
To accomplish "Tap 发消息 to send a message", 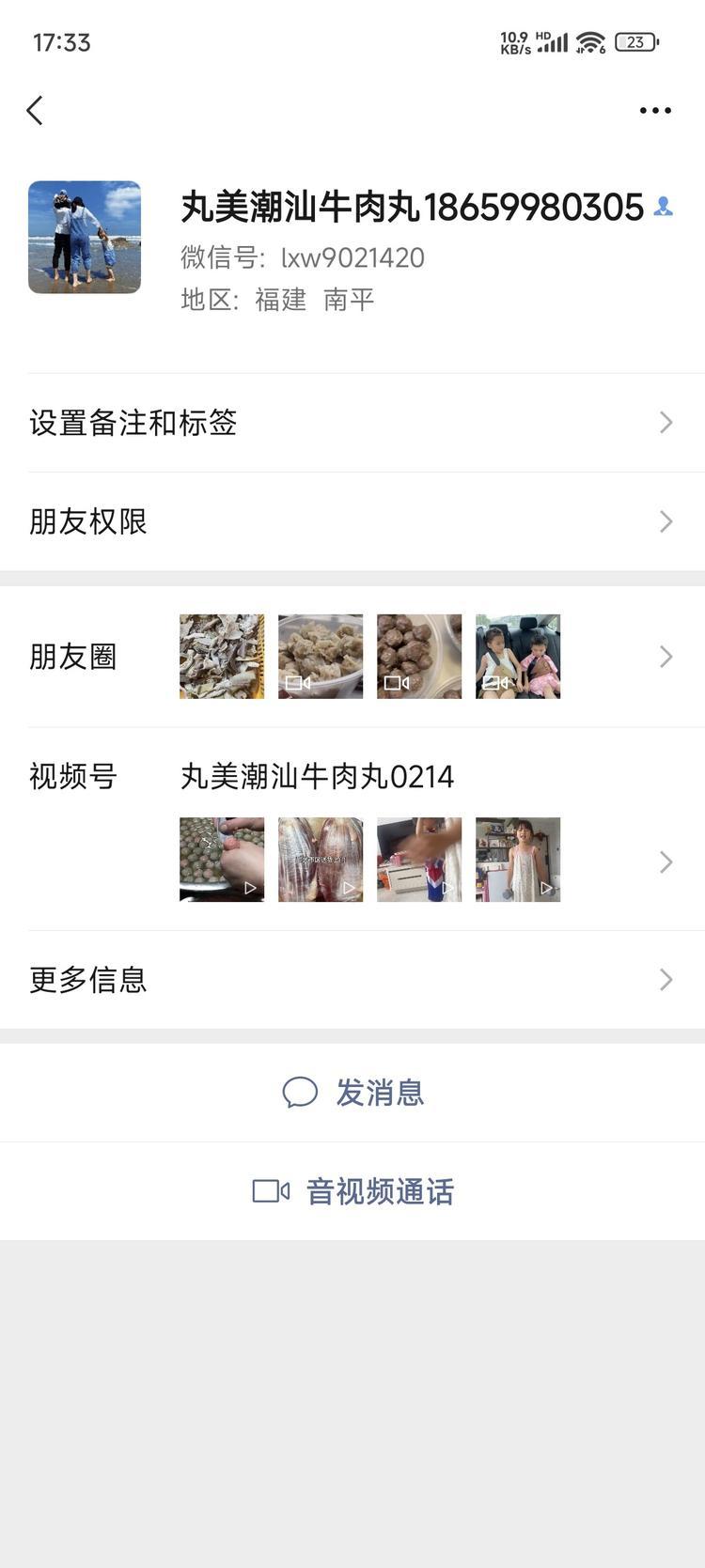I will [352, 1093].
